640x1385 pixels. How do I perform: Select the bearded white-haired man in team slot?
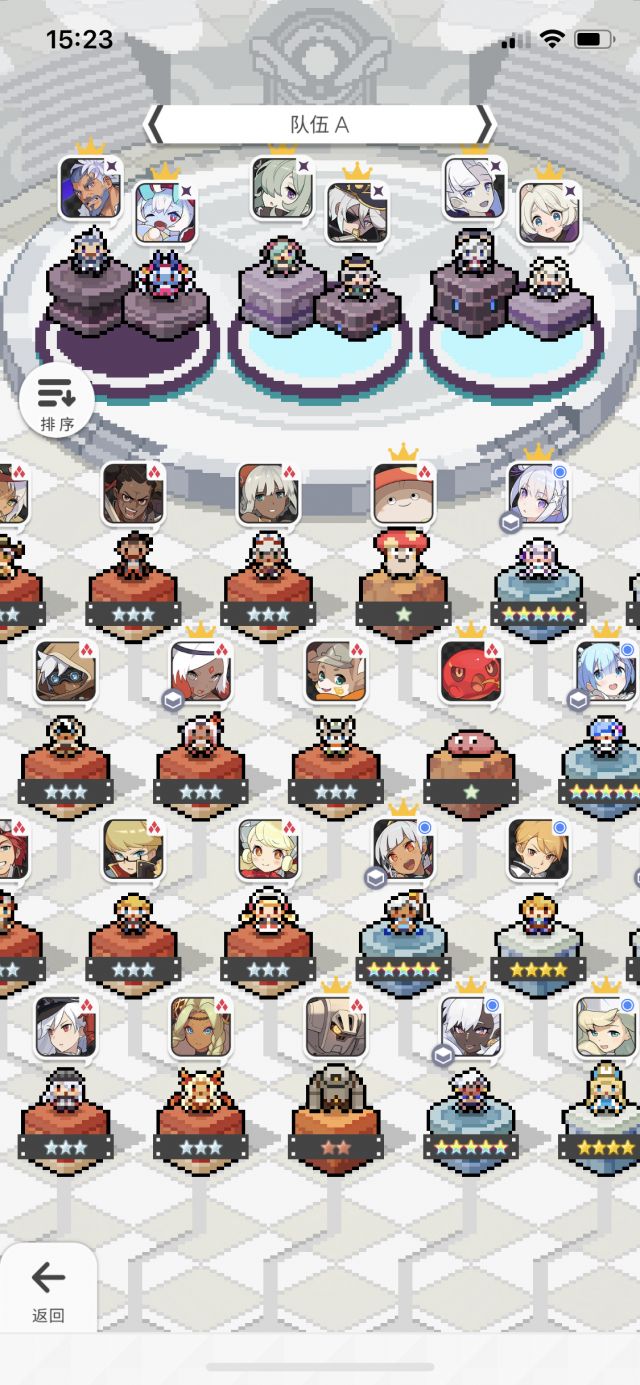88,187
